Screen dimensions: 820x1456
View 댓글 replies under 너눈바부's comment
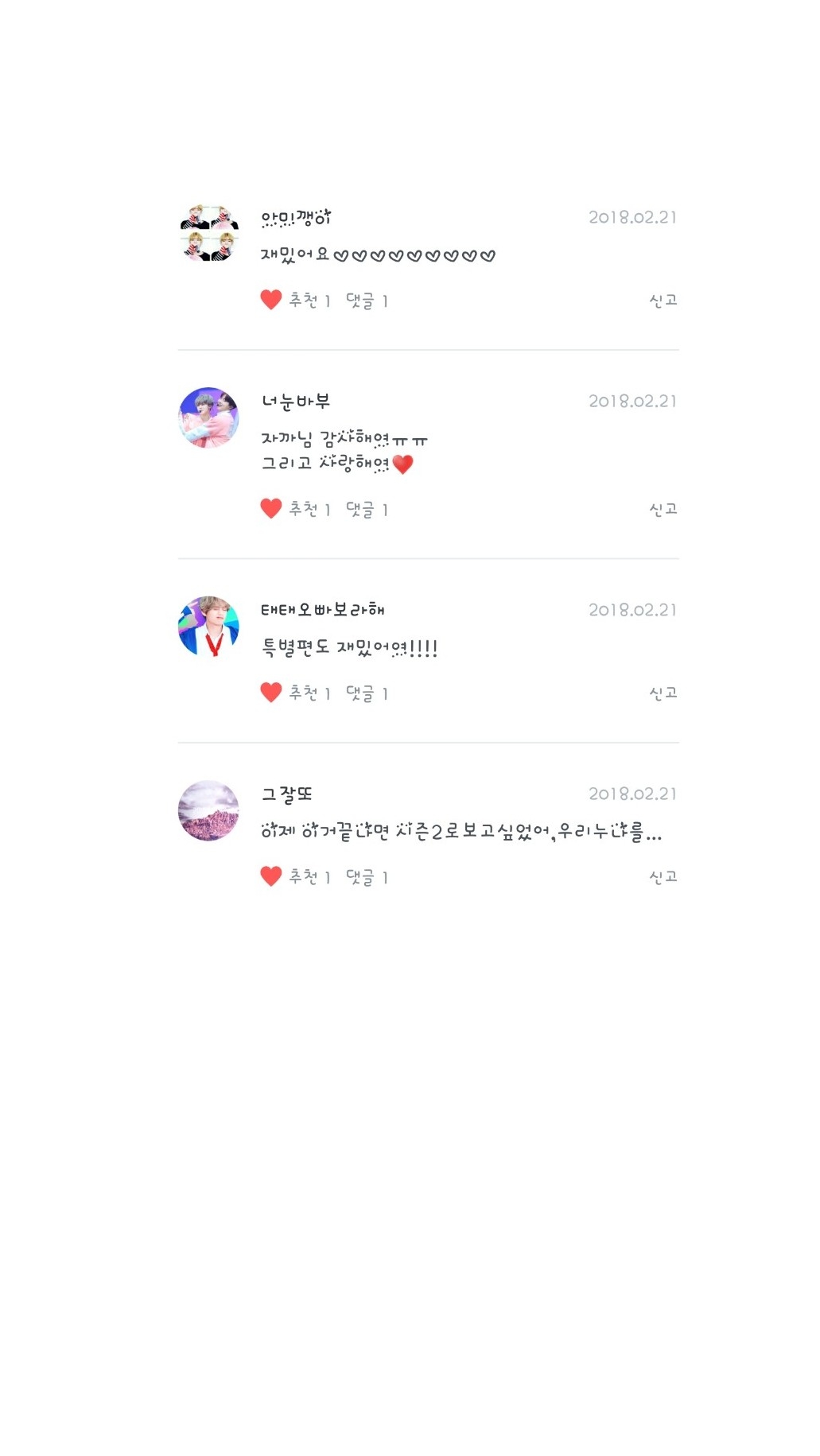367,509
